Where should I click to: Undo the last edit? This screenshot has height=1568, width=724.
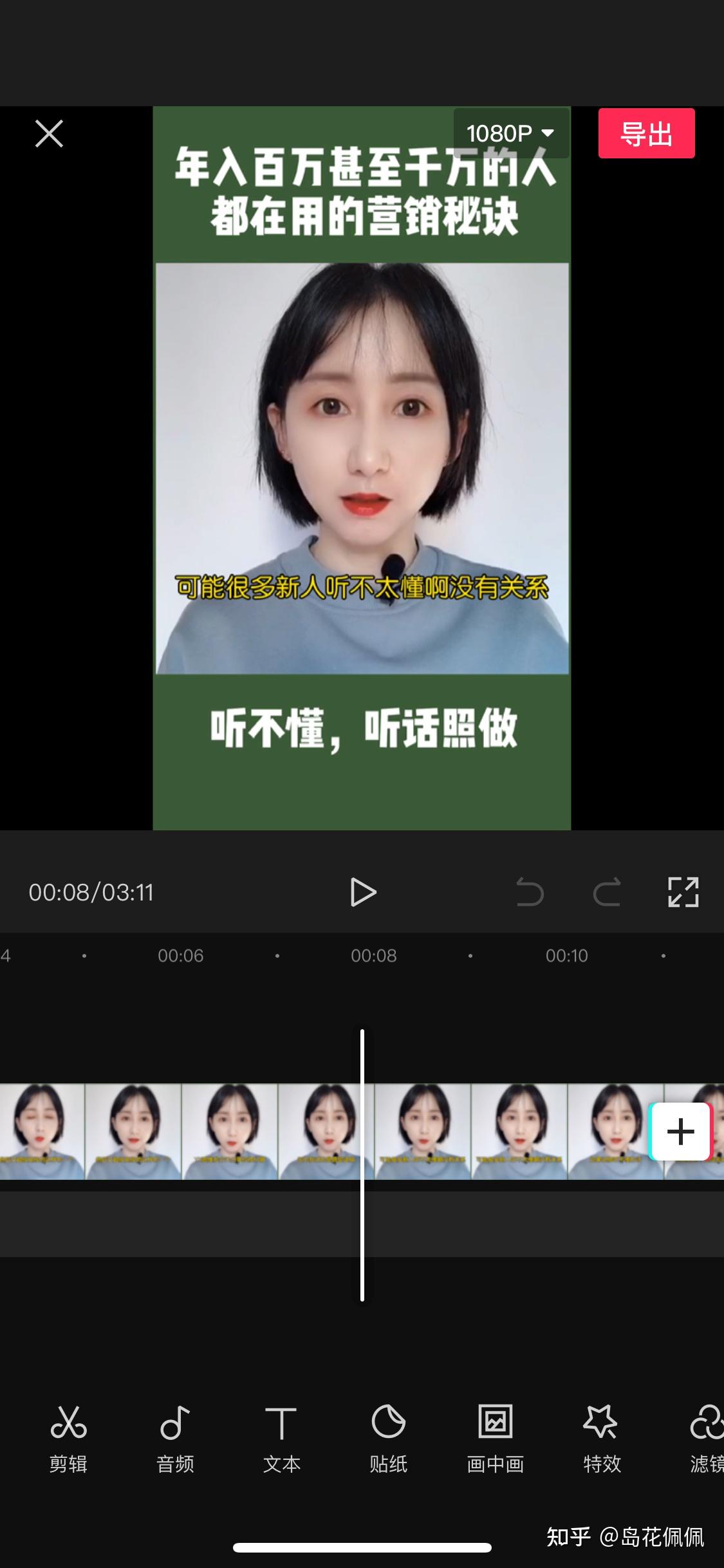click(x=530, y=893)
